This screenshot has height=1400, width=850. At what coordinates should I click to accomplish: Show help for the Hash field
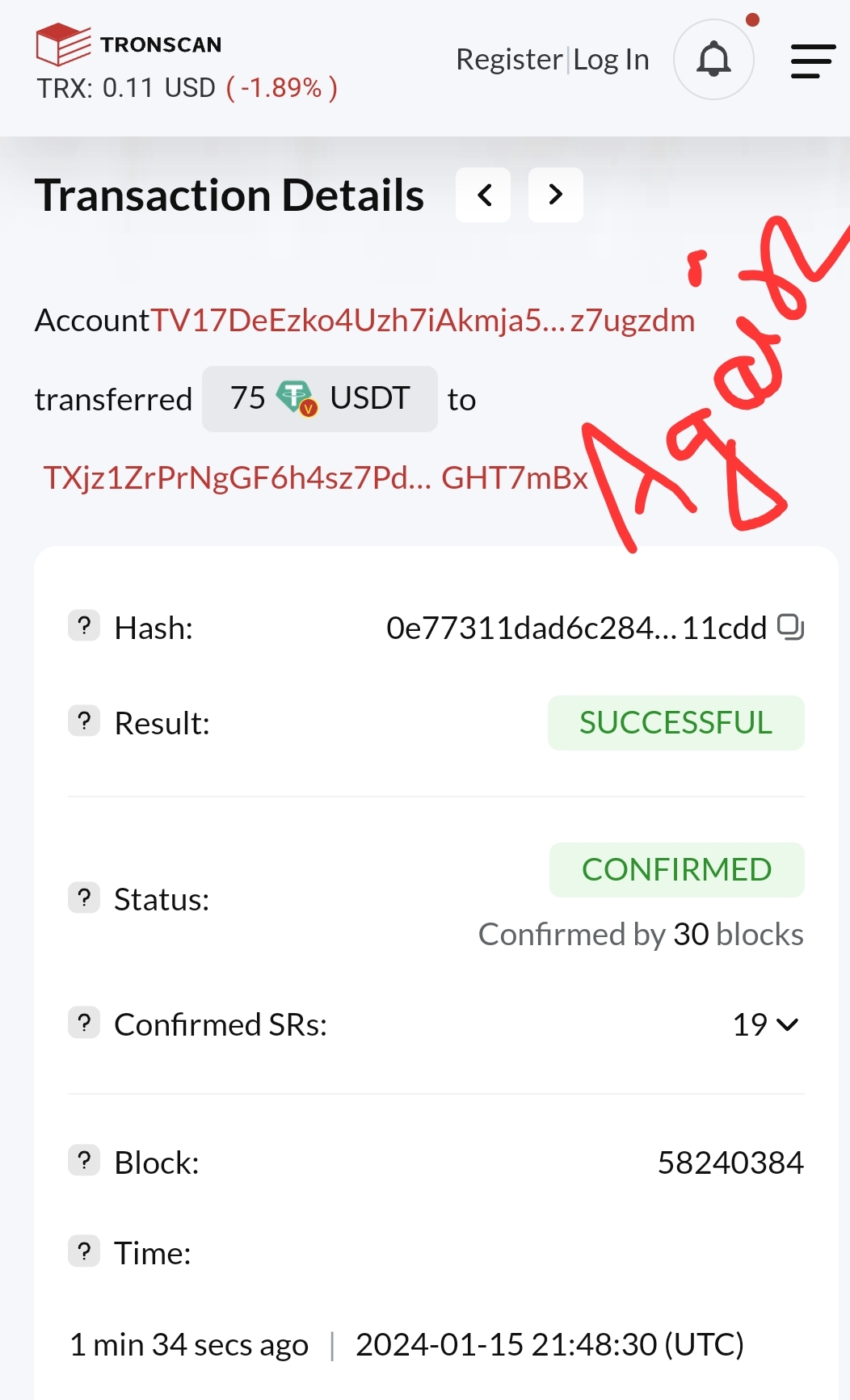(84, 625)
